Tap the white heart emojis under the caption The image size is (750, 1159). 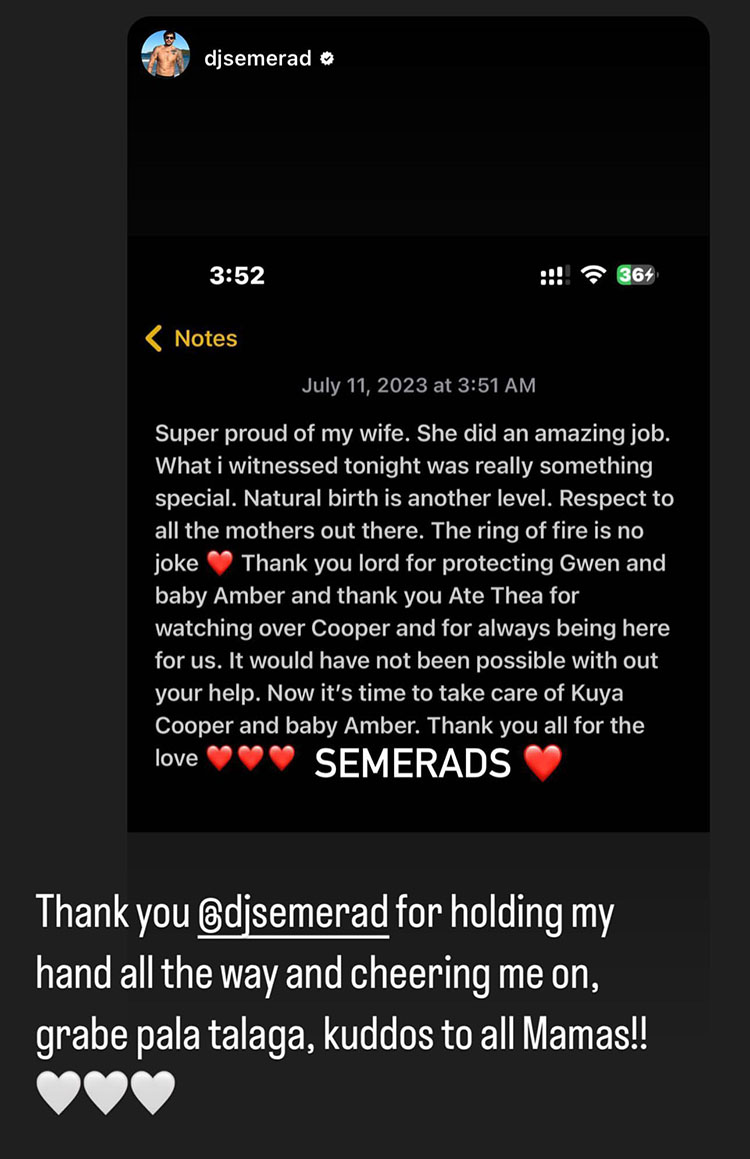pos(104,1089)
